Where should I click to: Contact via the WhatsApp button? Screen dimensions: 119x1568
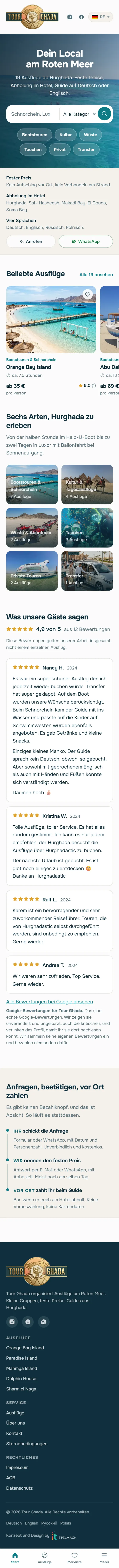click(x=86, y=241)
